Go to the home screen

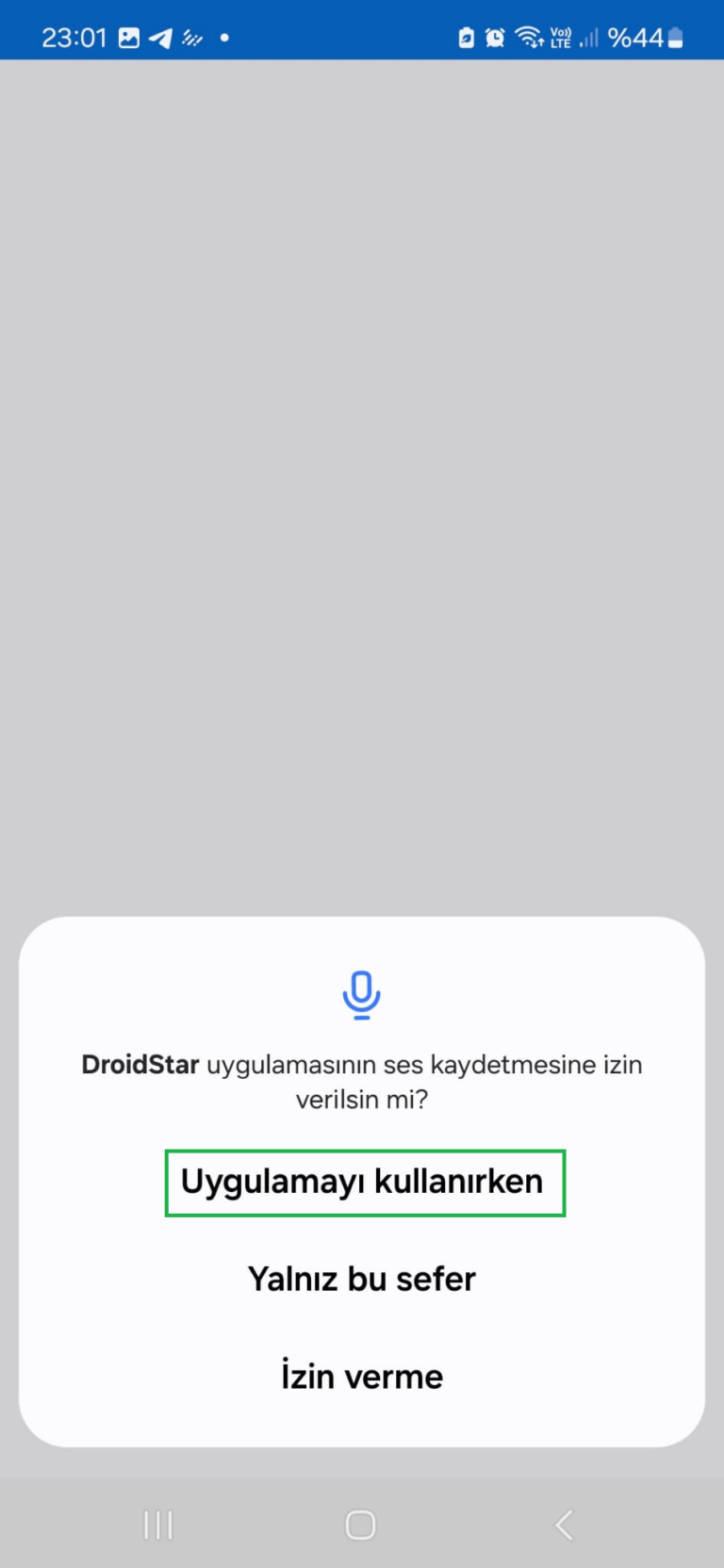[361, 1525]
